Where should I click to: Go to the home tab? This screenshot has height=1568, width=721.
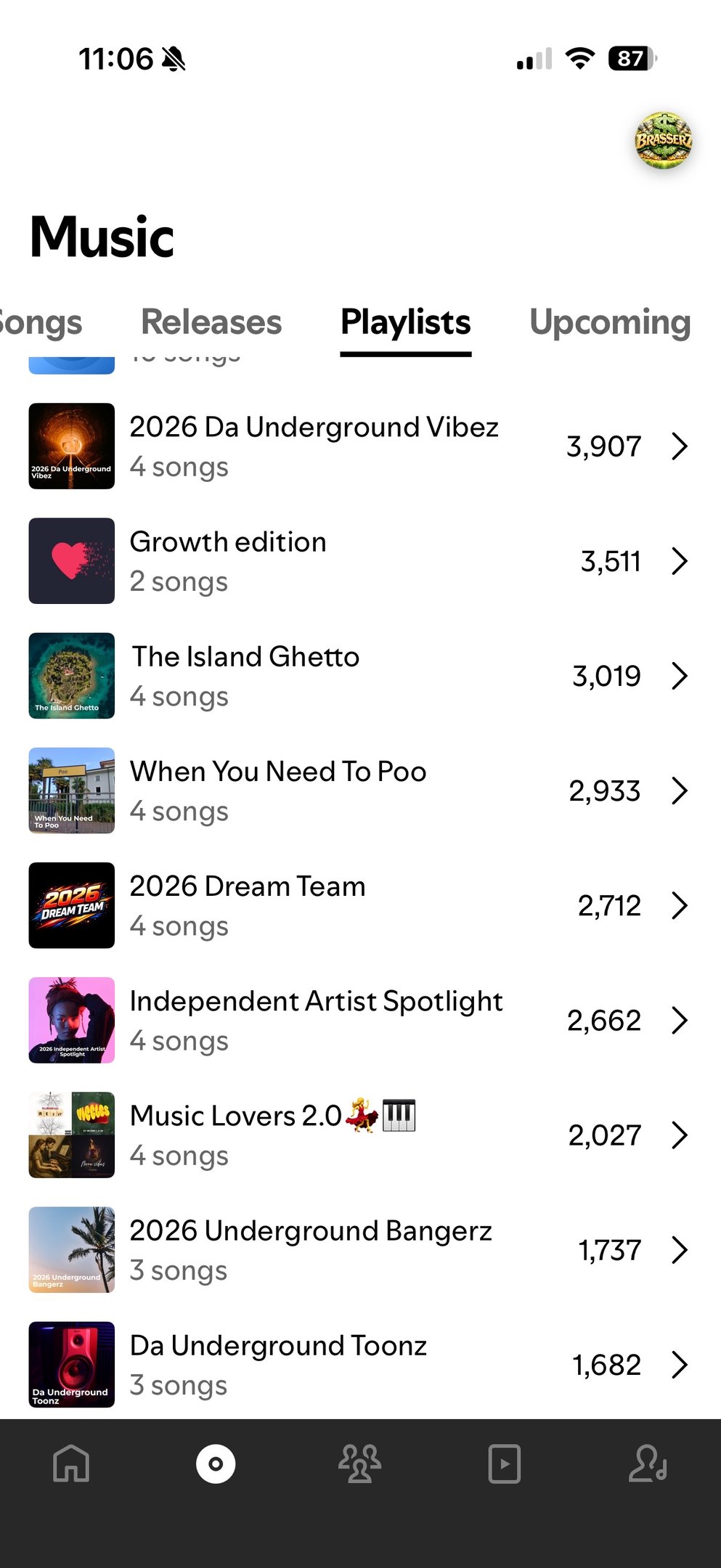pos(71,1463)
